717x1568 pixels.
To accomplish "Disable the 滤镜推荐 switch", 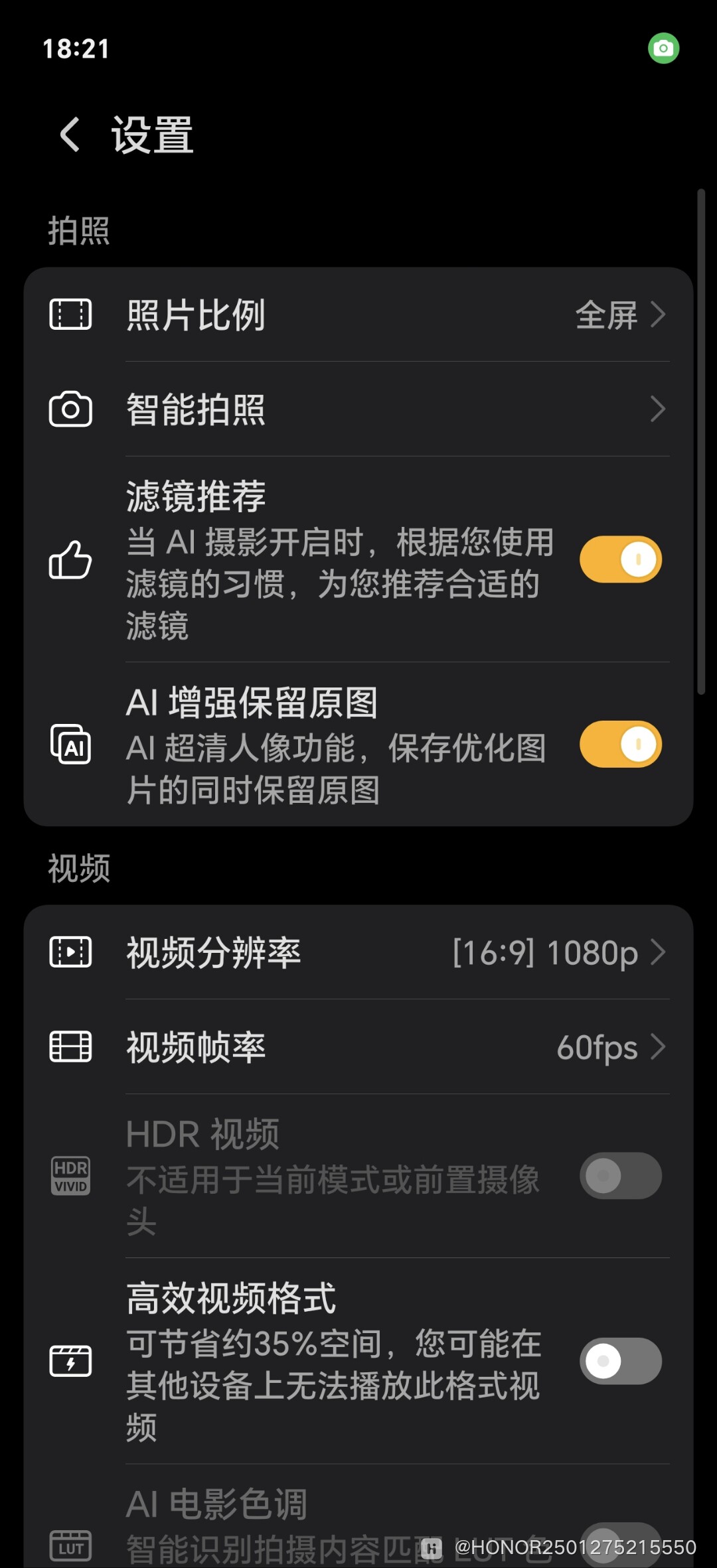I will coord(620,559).
